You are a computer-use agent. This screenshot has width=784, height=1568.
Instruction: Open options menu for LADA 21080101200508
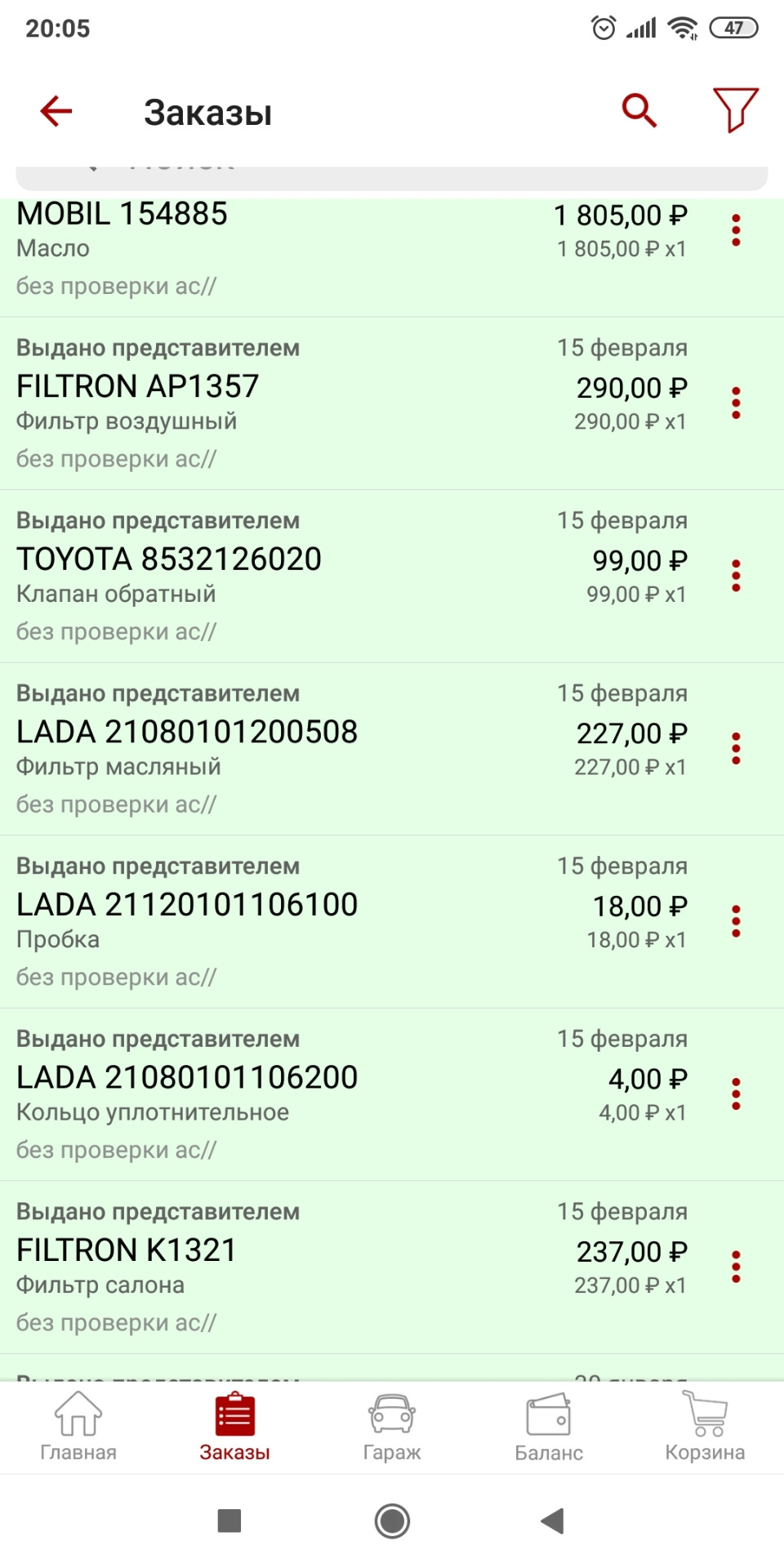(736, 749)
